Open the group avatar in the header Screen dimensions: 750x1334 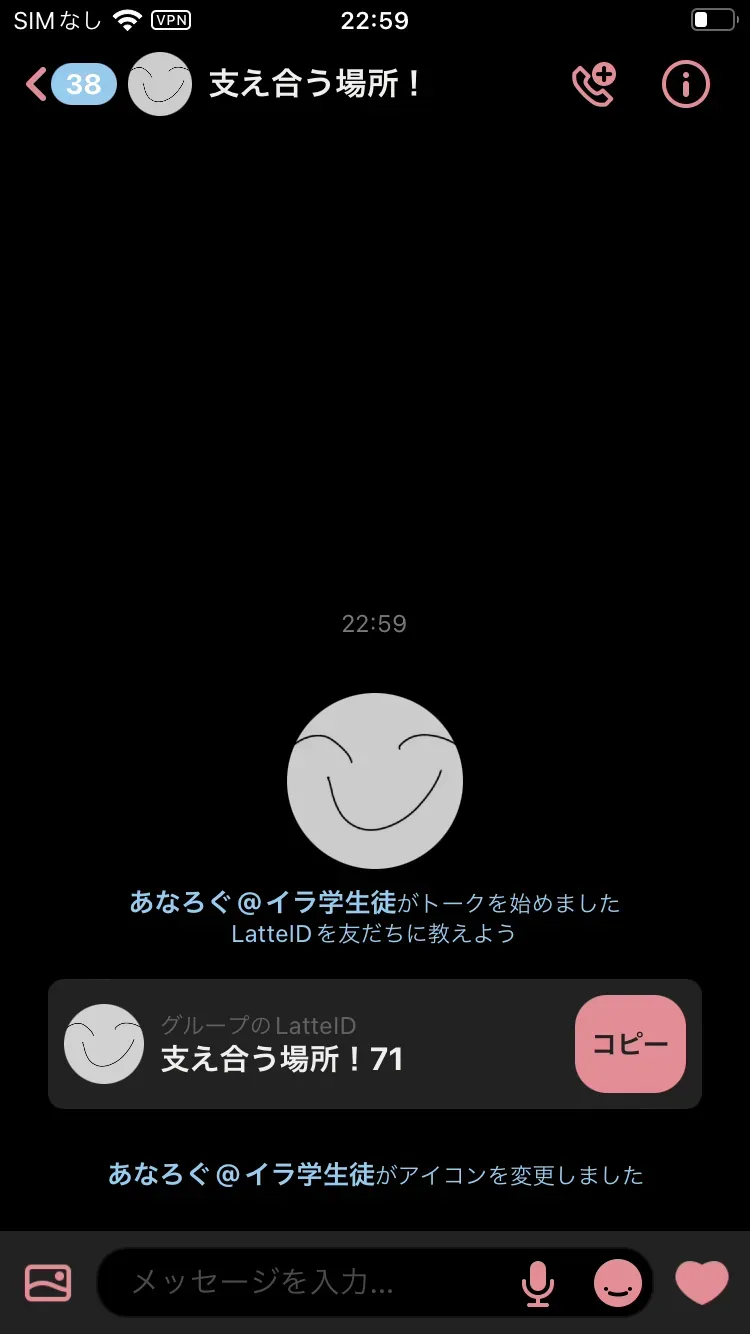pos(160,85)
